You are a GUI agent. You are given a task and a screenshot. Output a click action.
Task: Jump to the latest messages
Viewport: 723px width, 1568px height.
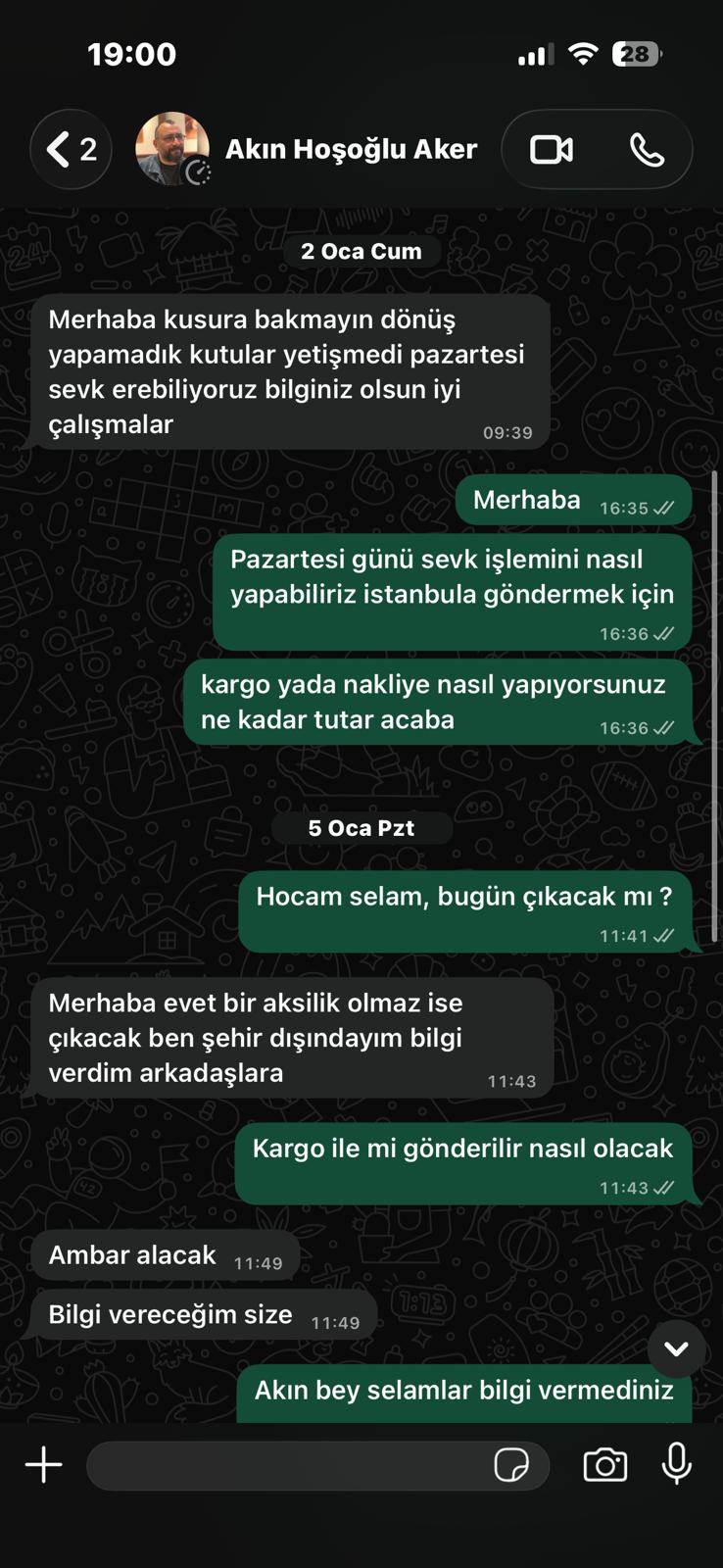pyautogui.click(x=676, y=1348)
